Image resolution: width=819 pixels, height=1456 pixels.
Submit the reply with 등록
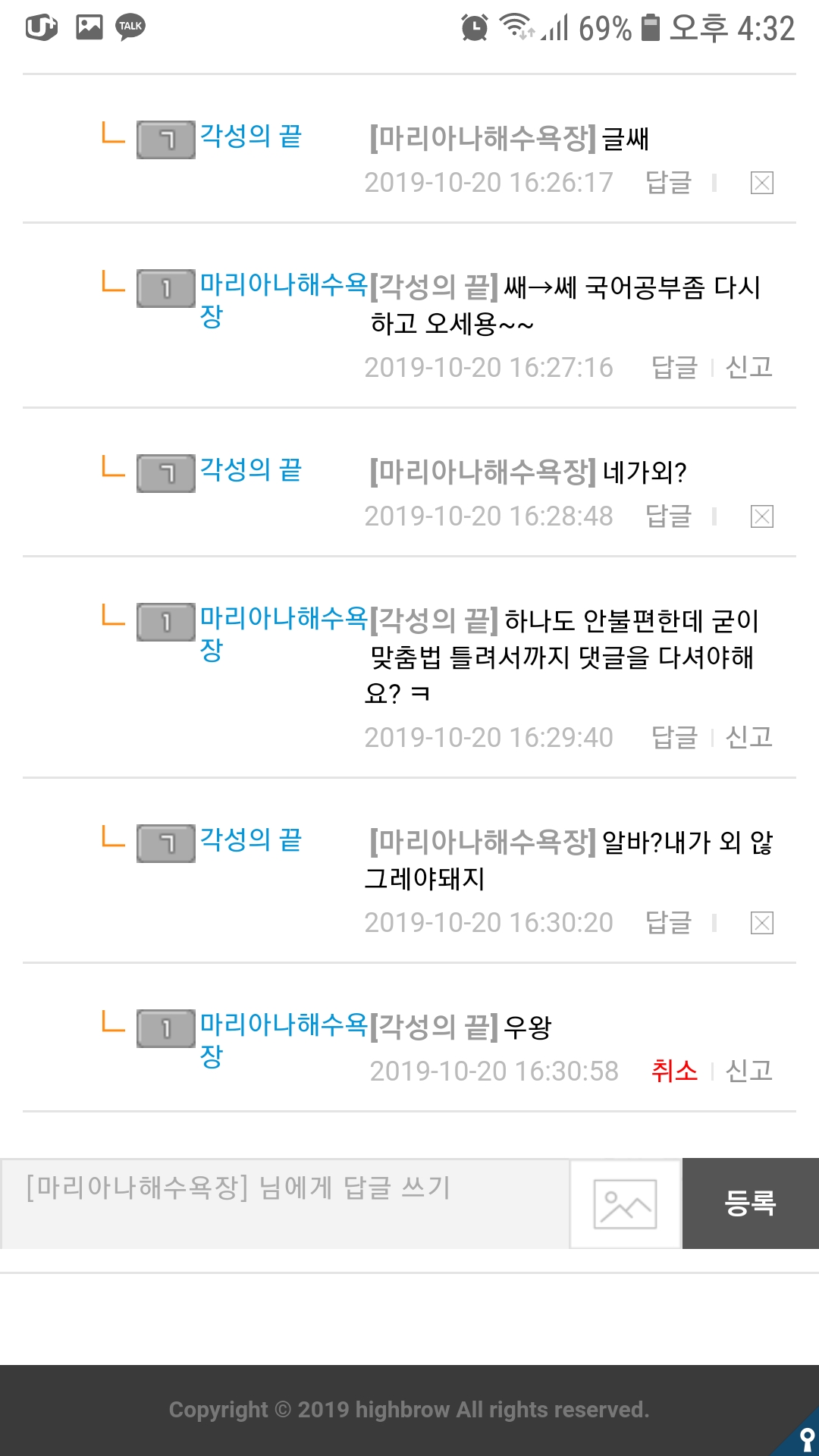pos(750,1203)
